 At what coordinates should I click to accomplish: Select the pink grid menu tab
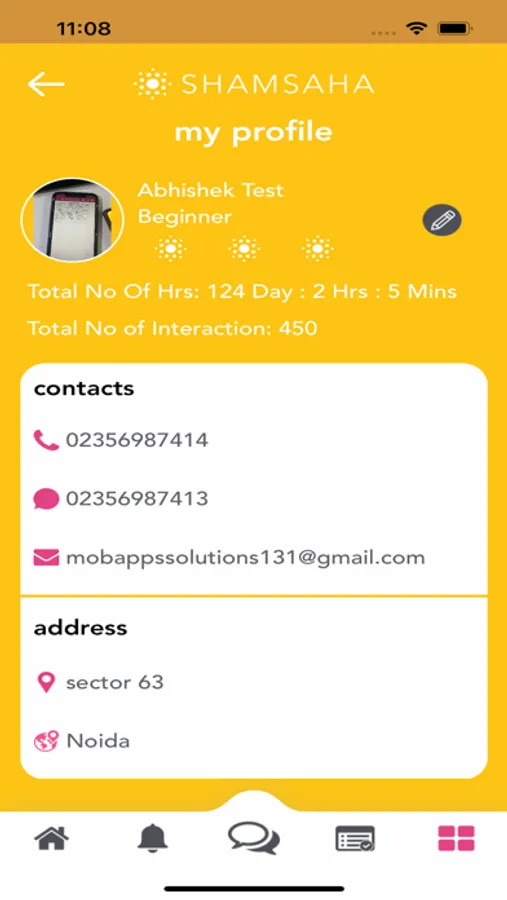tap(456, 838)
